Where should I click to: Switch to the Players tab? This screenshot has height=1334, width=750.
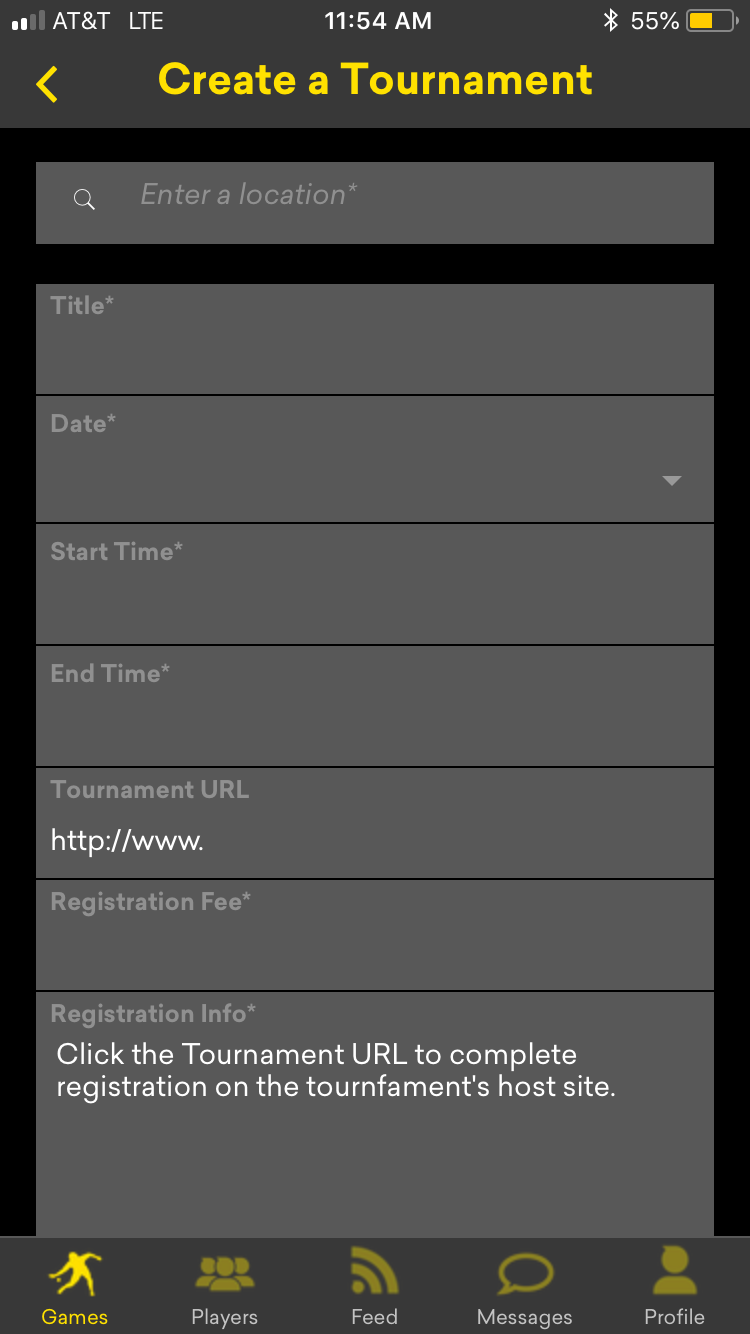[224, 1286]
